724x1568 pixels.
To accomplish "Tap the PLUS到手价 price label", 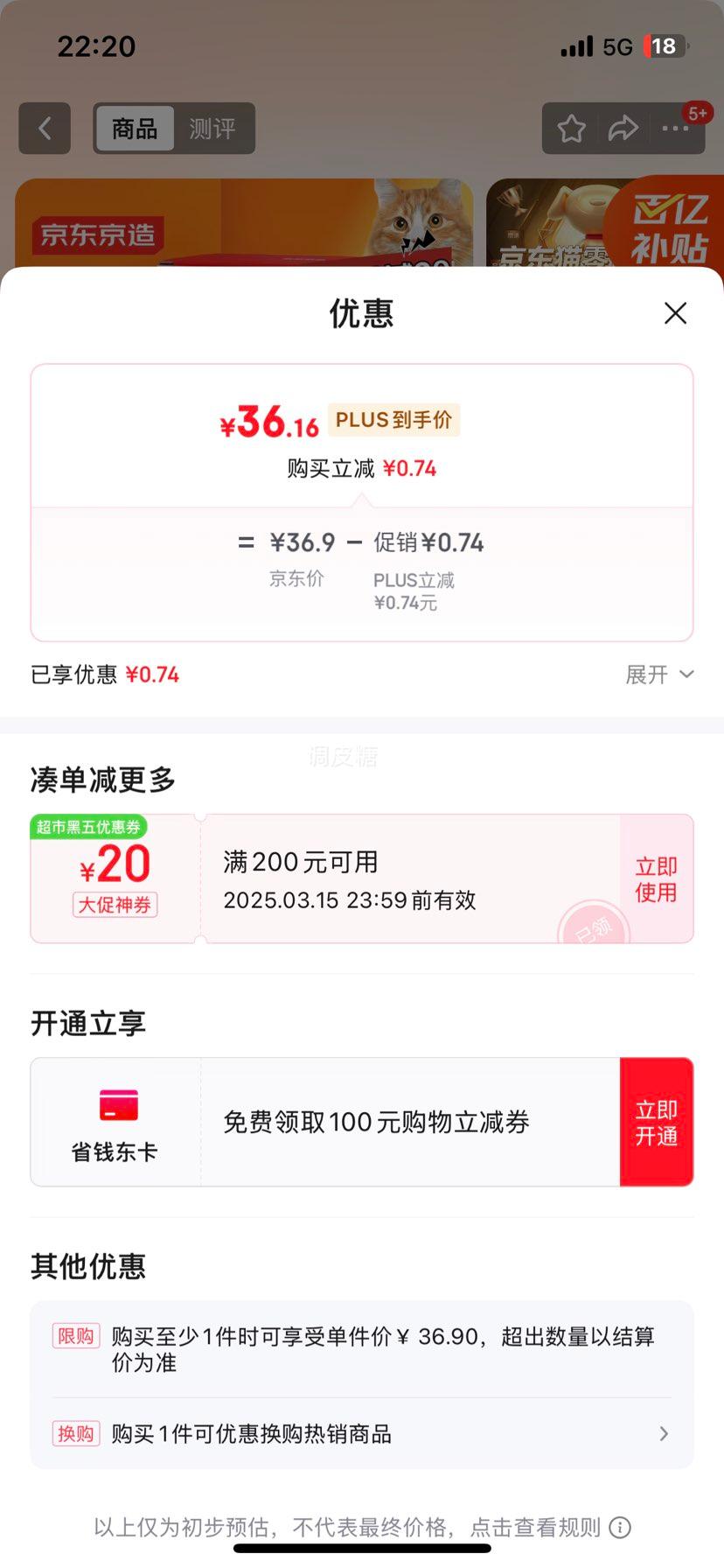I will point(393,420).
